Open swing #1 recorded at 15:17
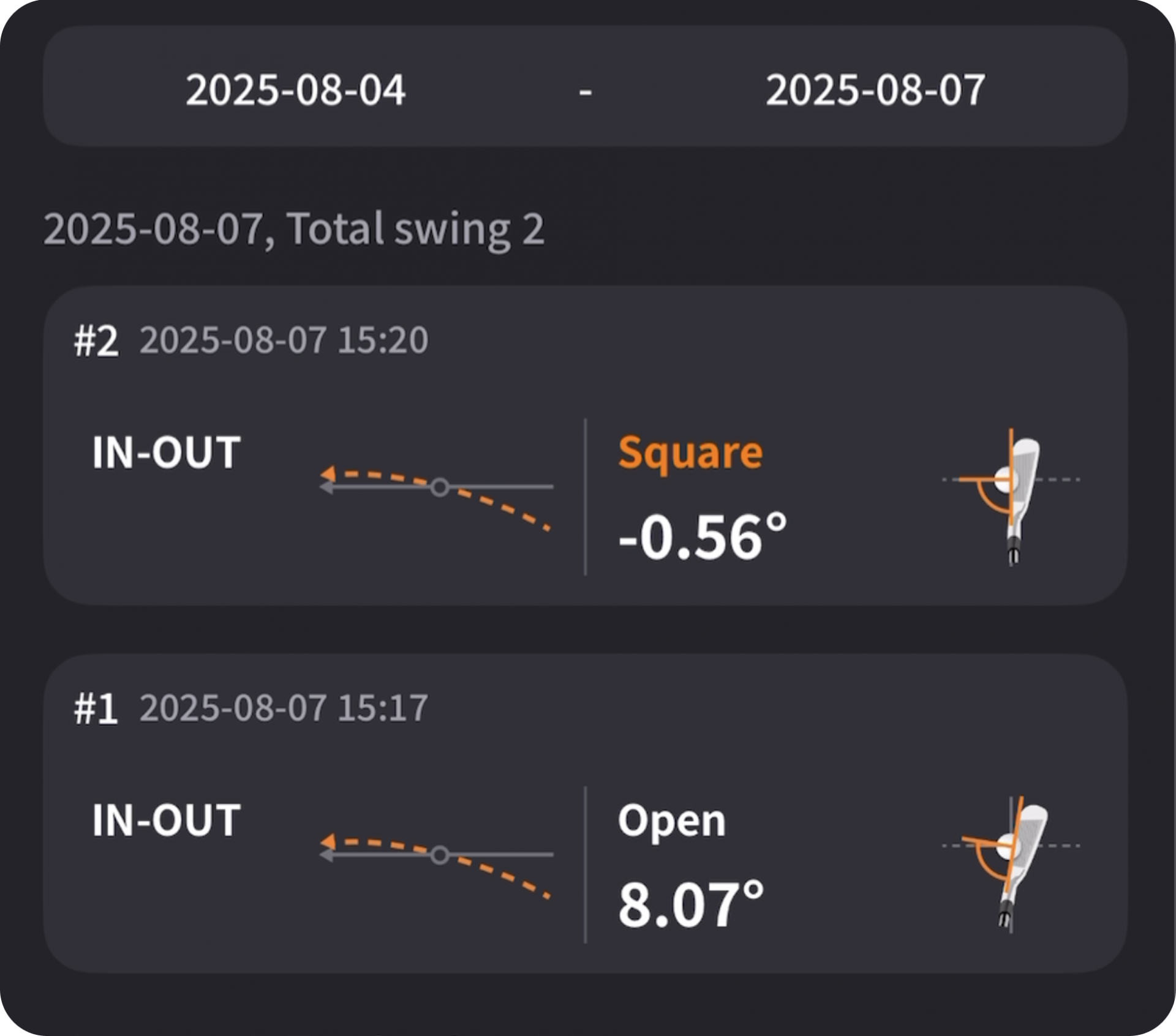Viewport: 1176px width, 1036px height. [x=585, y=814]
